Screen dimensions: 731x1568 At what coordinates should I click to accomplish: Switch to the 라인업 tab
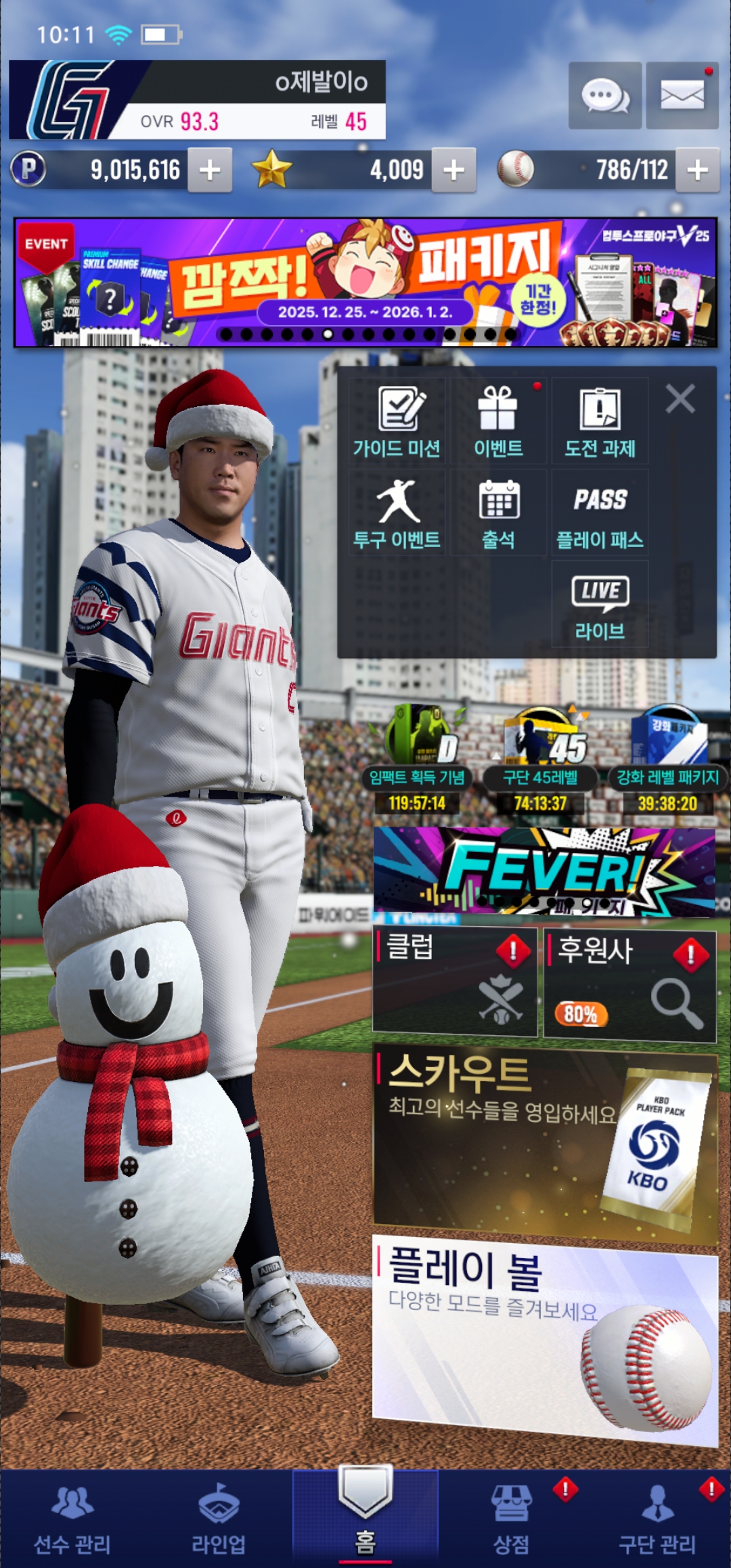[x=219, y=1520]
